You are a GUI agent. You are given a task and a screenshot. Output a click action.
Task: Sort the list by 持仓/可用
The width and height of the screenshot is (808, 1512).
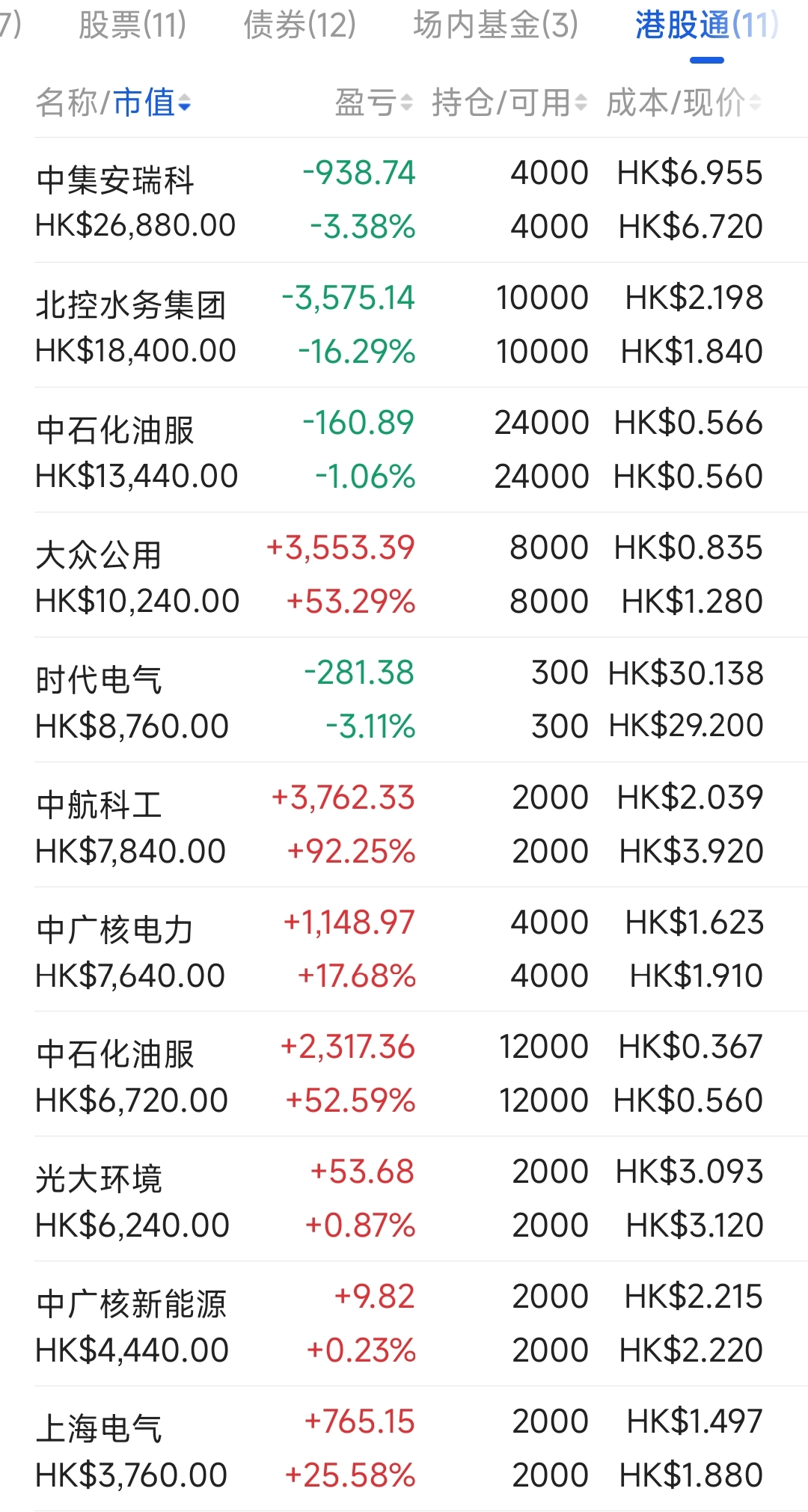click(x=509, y=102)
